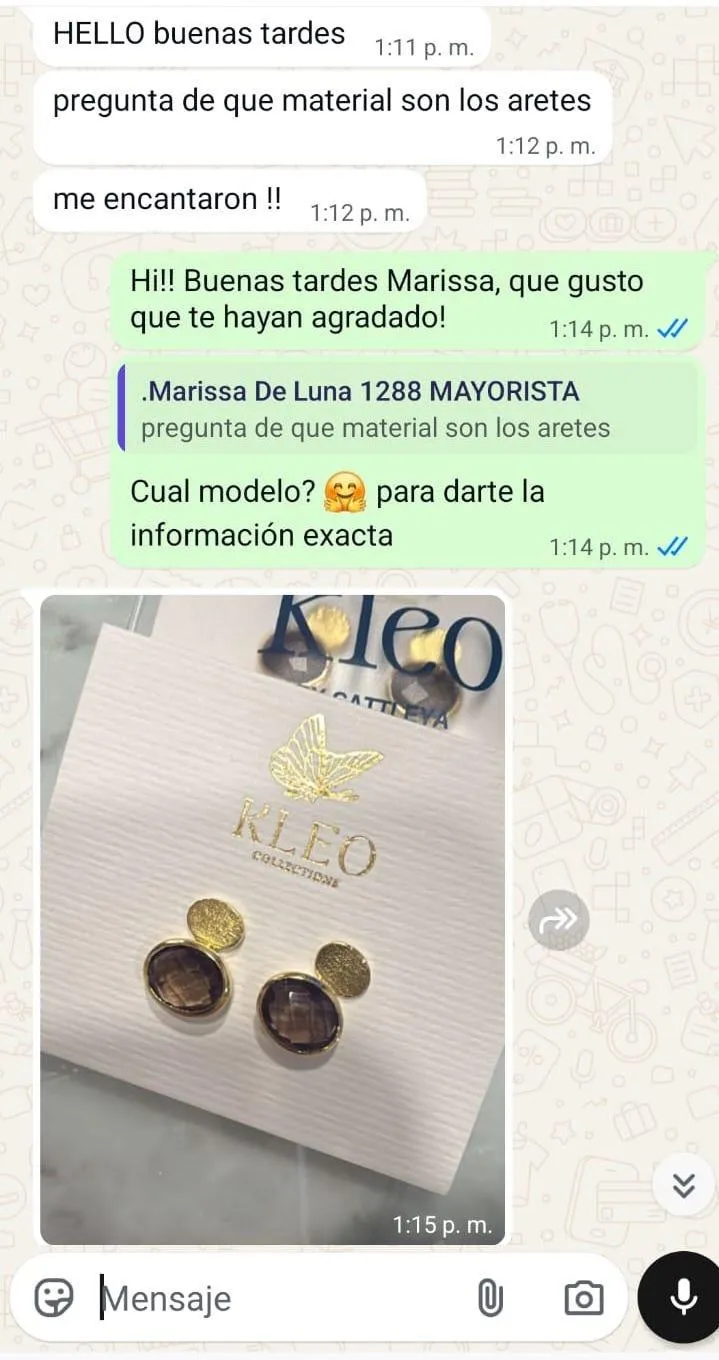
Task: Attach a file with the paperclip icon
Action: 490,1298
